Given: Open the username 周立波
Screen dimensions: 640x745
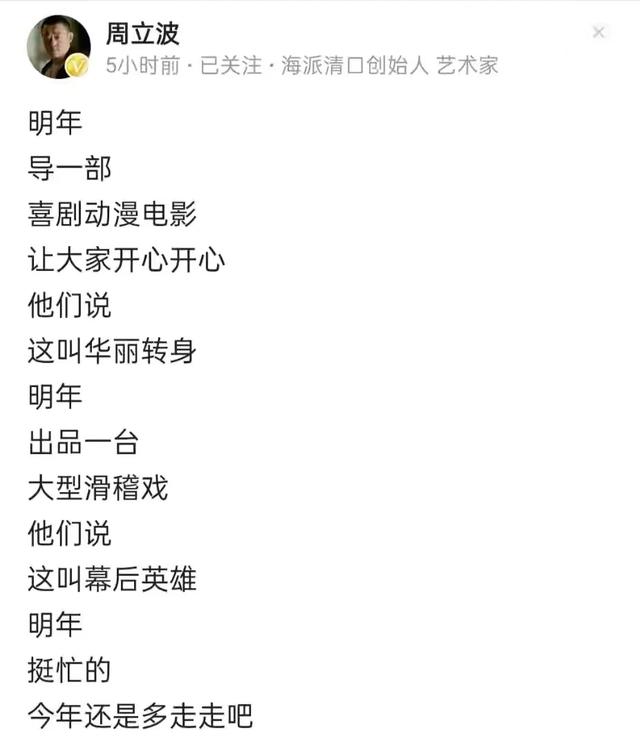Looking at the screenshot, I should tap(142, 32).
